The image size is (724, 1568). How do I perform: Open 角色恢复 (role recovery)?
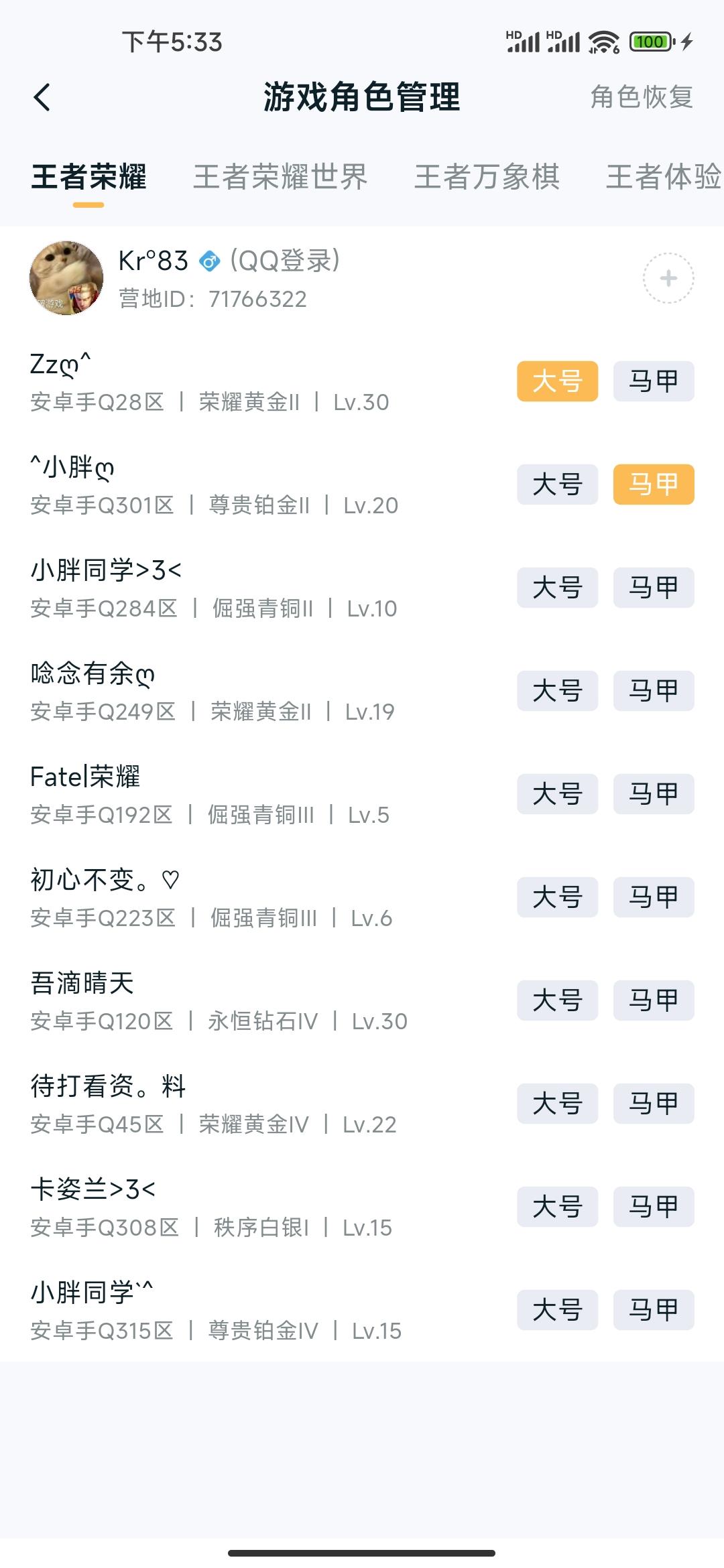[640, 97]
